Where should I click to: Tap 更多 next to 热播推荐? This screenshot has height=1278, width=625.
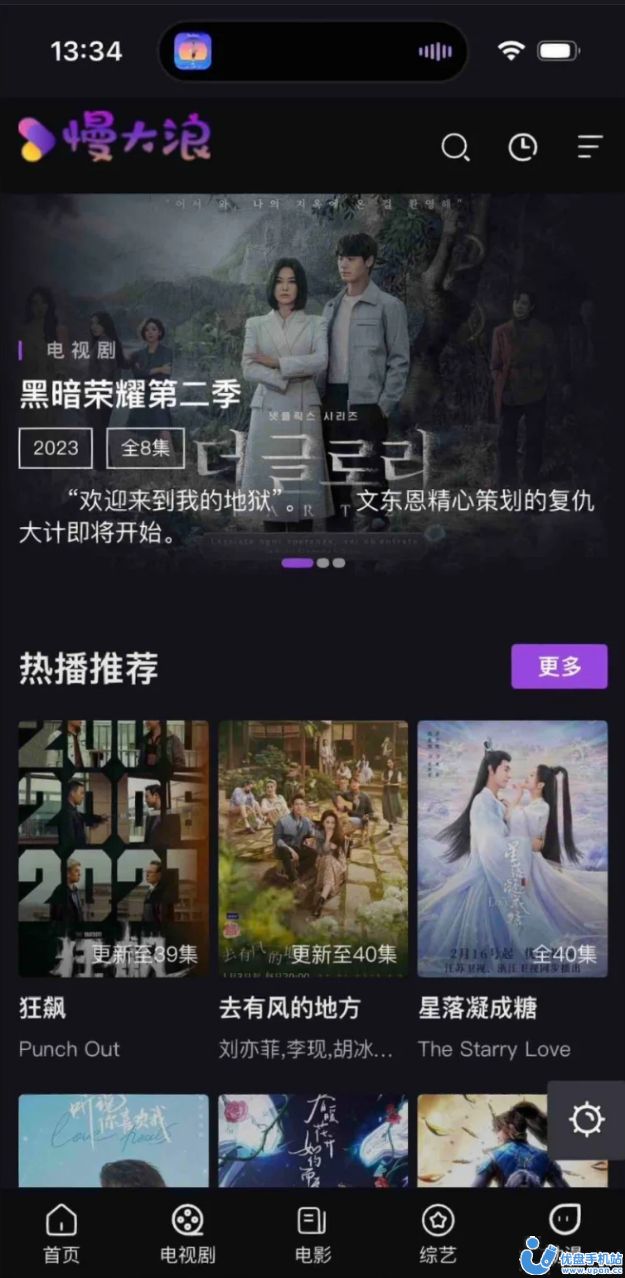pyautogui.click(x=559, y=667)
